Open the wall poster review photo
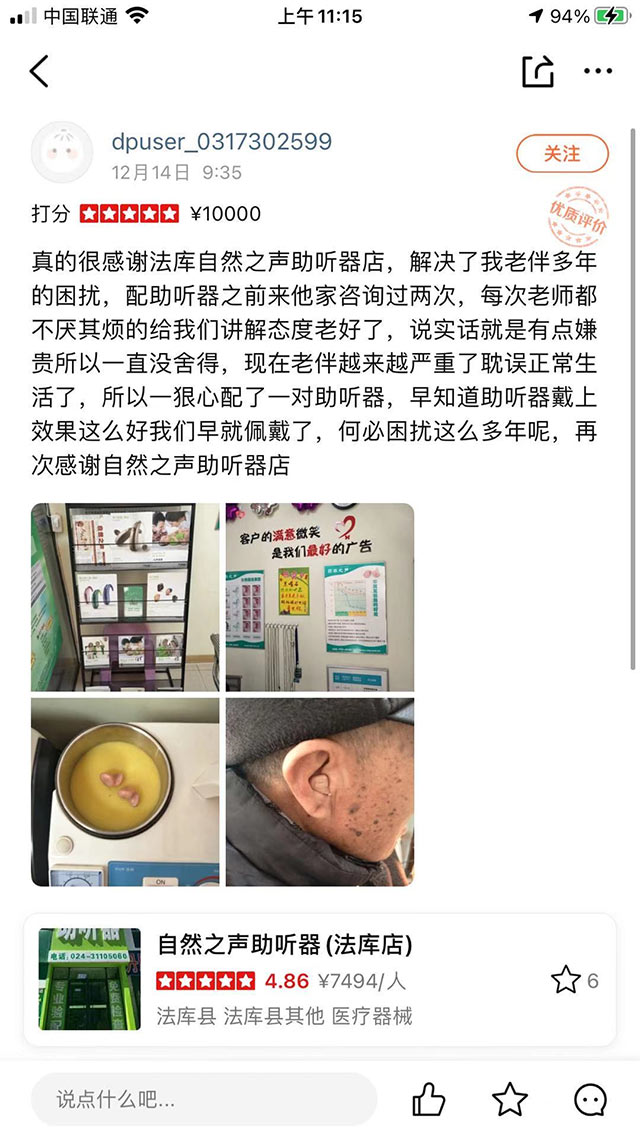The image size is (640, 1138). tap(320, 597)
